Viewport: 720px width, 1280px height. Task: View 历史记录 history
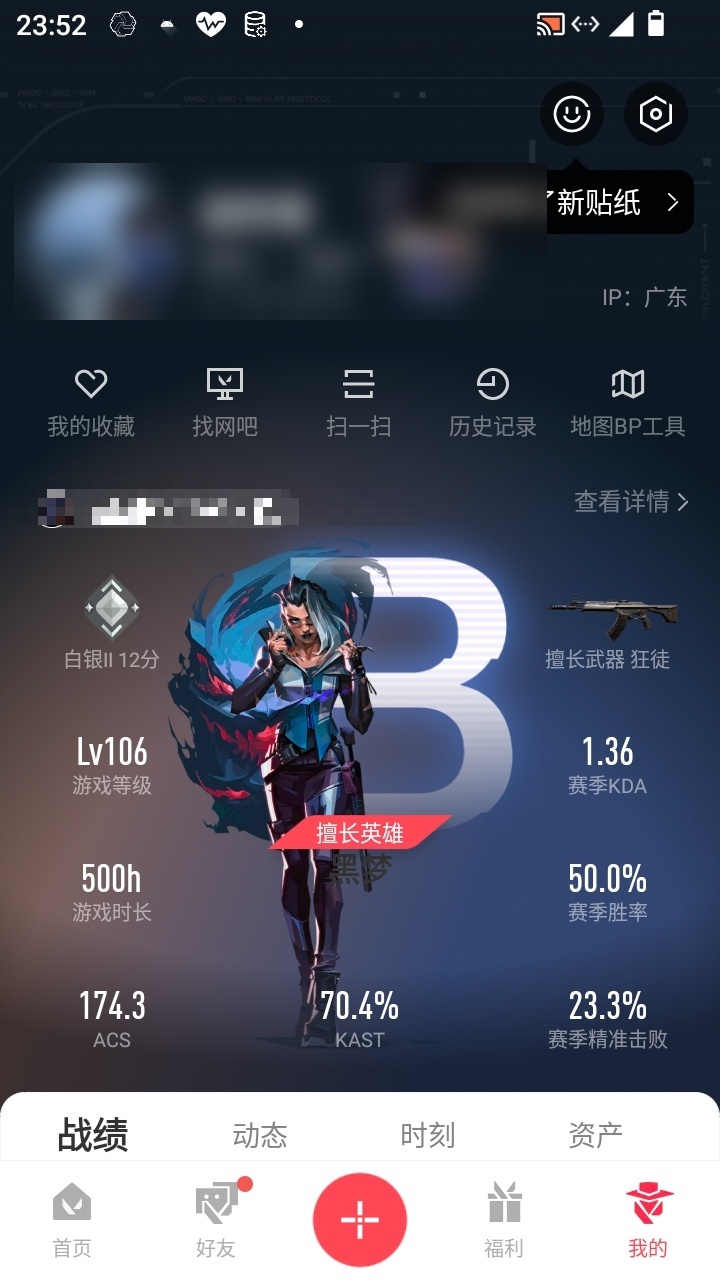point(493,403)
